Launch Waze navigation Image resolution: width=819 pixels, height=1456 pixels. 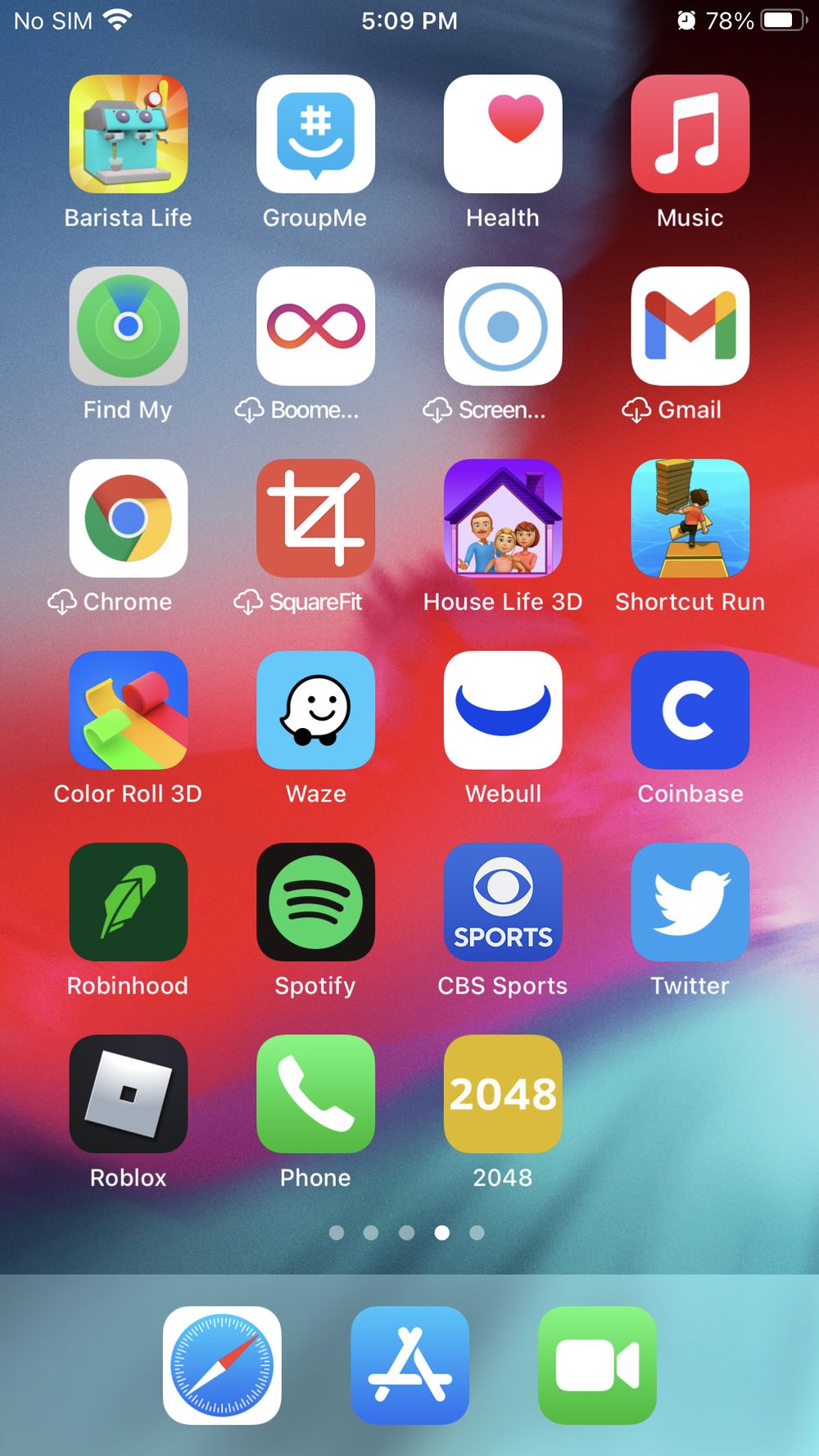(x=315, y=710)
